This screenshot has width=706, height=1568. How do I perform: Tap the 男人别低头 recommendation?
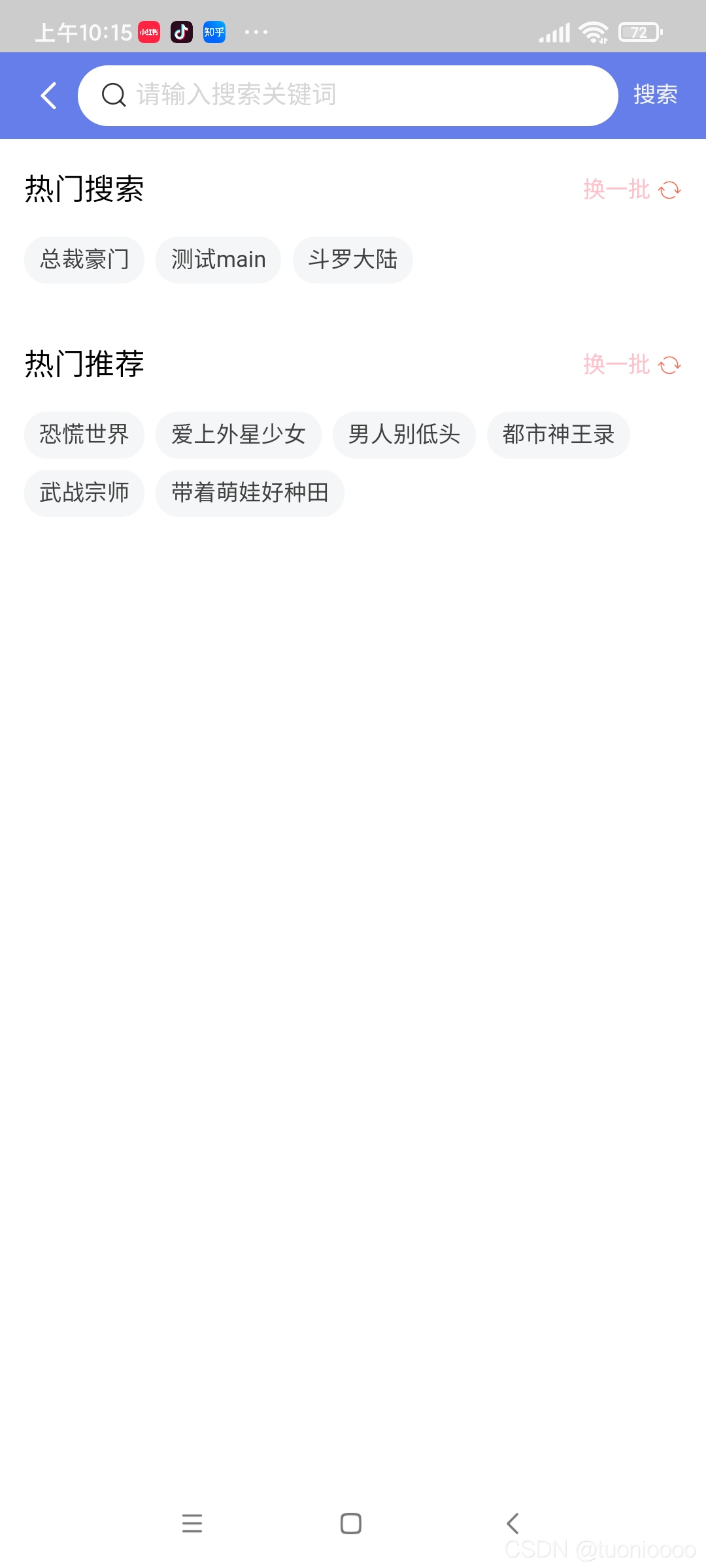(404, 435)
